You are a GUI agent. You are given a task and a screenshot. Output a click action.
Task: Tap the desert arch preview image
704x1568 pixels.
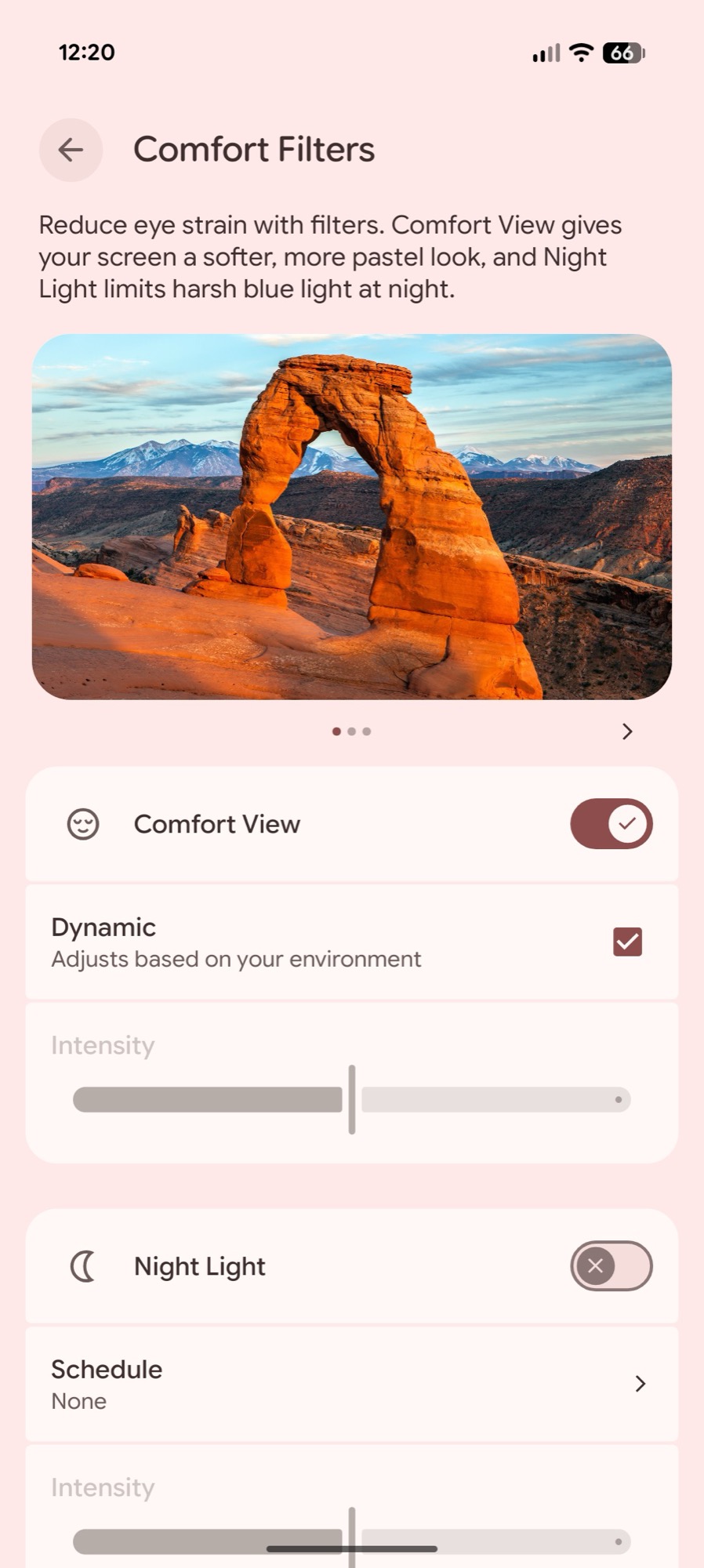[351, 517]
